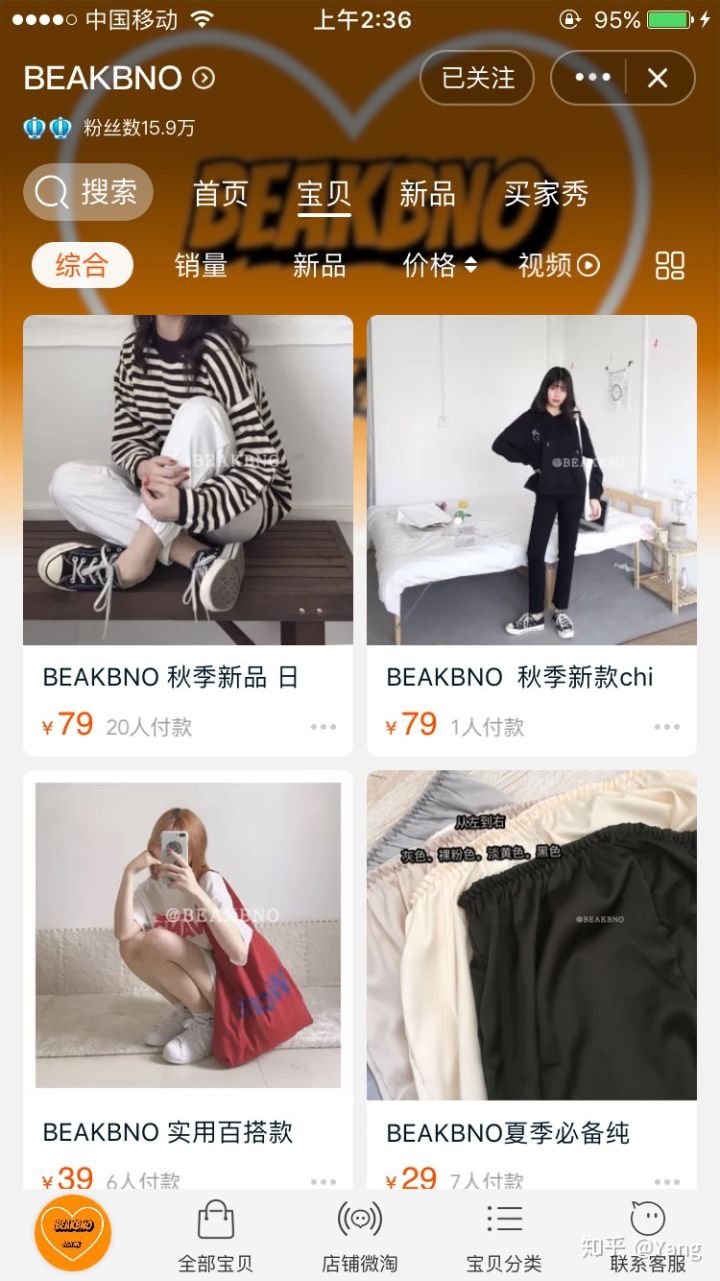Contact 联系客服 customer service

(x=648, y=1235)
